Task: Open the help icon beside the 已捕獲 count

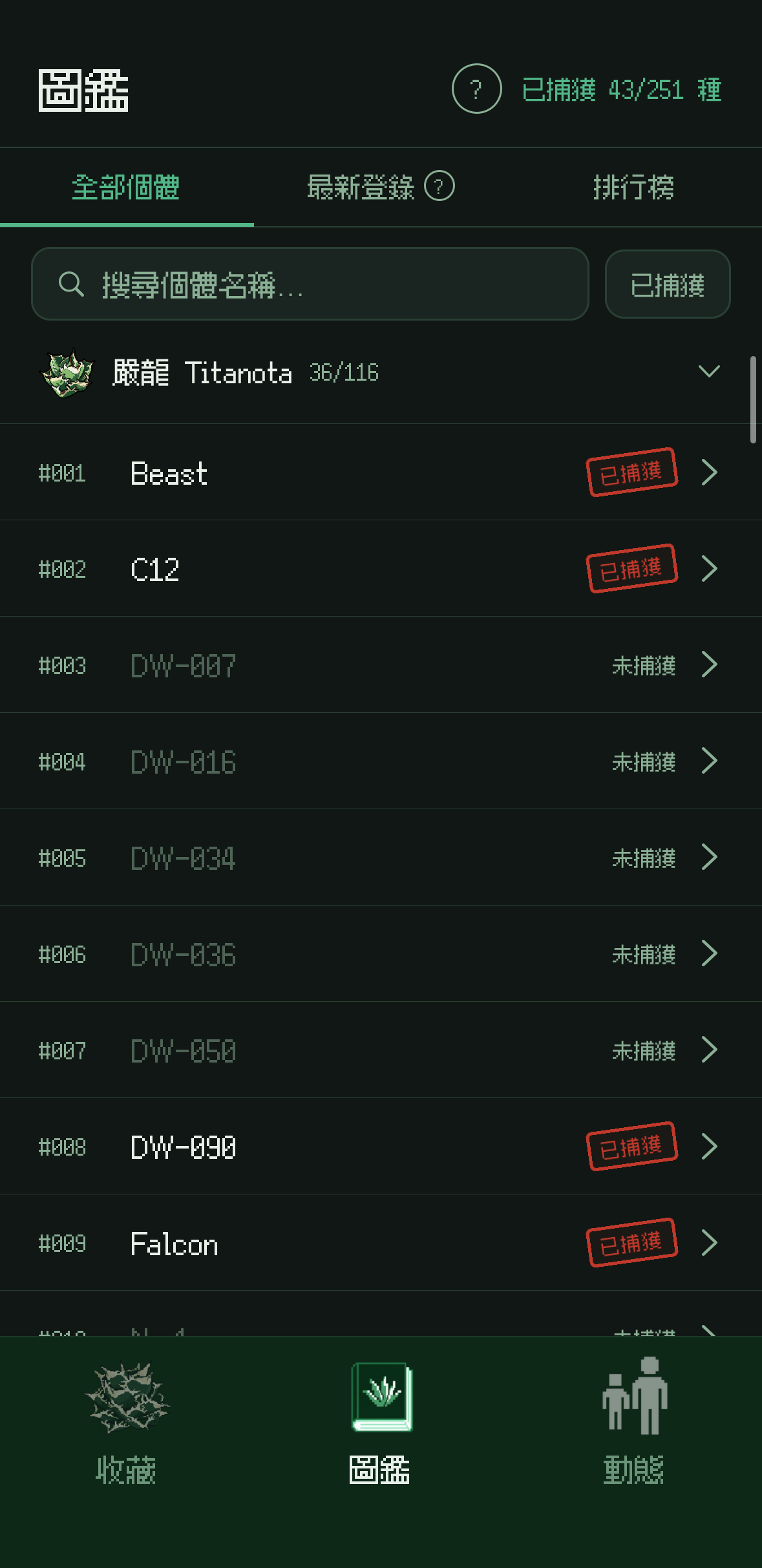Action: click(x=476, y=89)
